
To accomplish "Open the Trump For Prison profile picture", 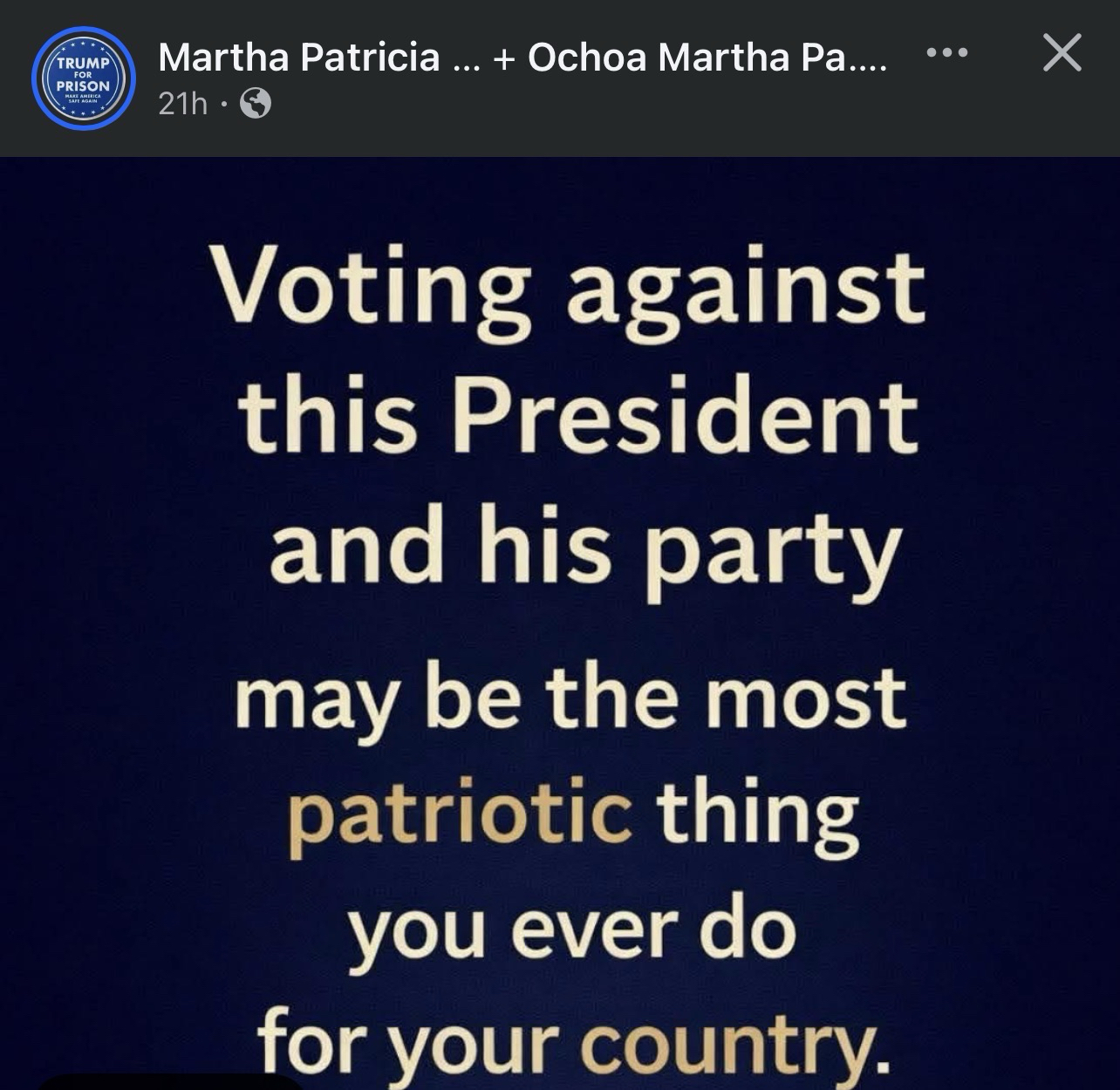I will (83, 78).
